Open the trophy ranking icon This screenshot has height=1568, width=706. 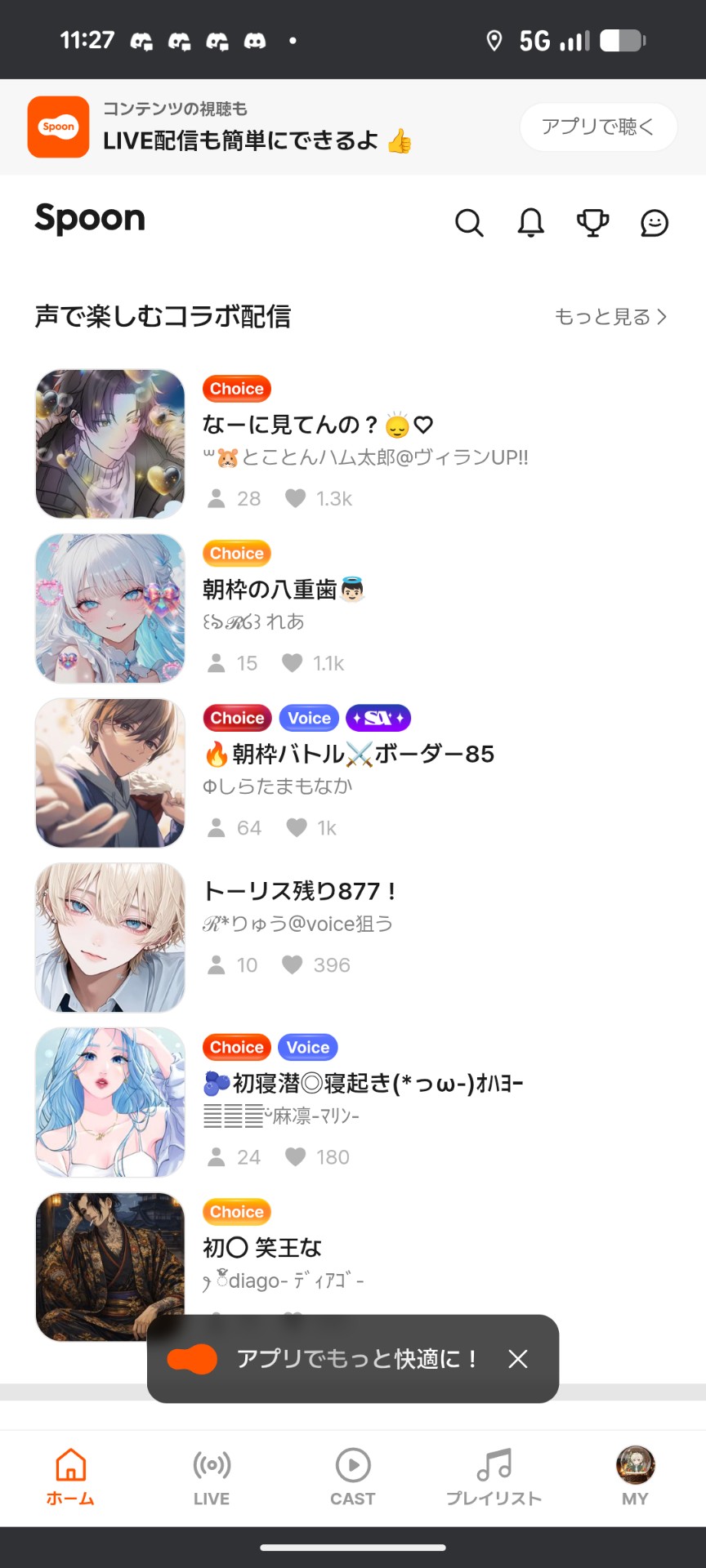tap(592, 222)
